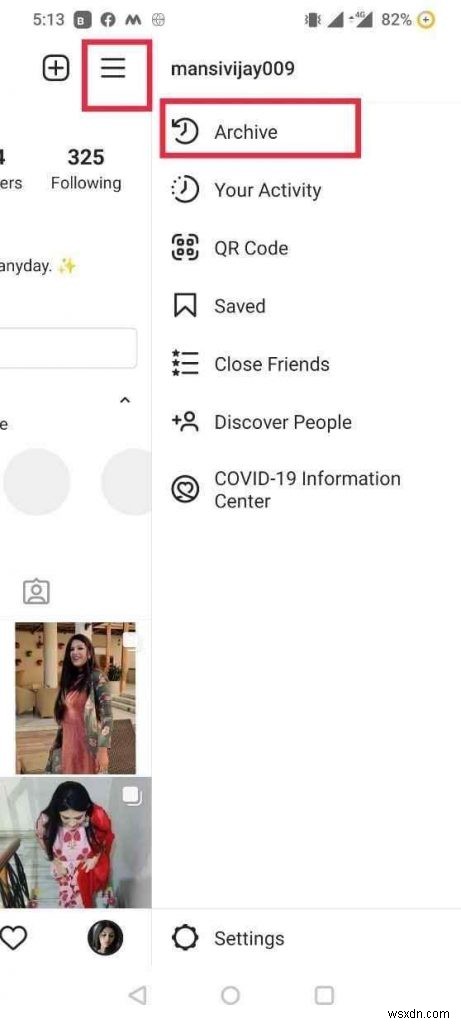Switch to the tagged photos tab

37,592
